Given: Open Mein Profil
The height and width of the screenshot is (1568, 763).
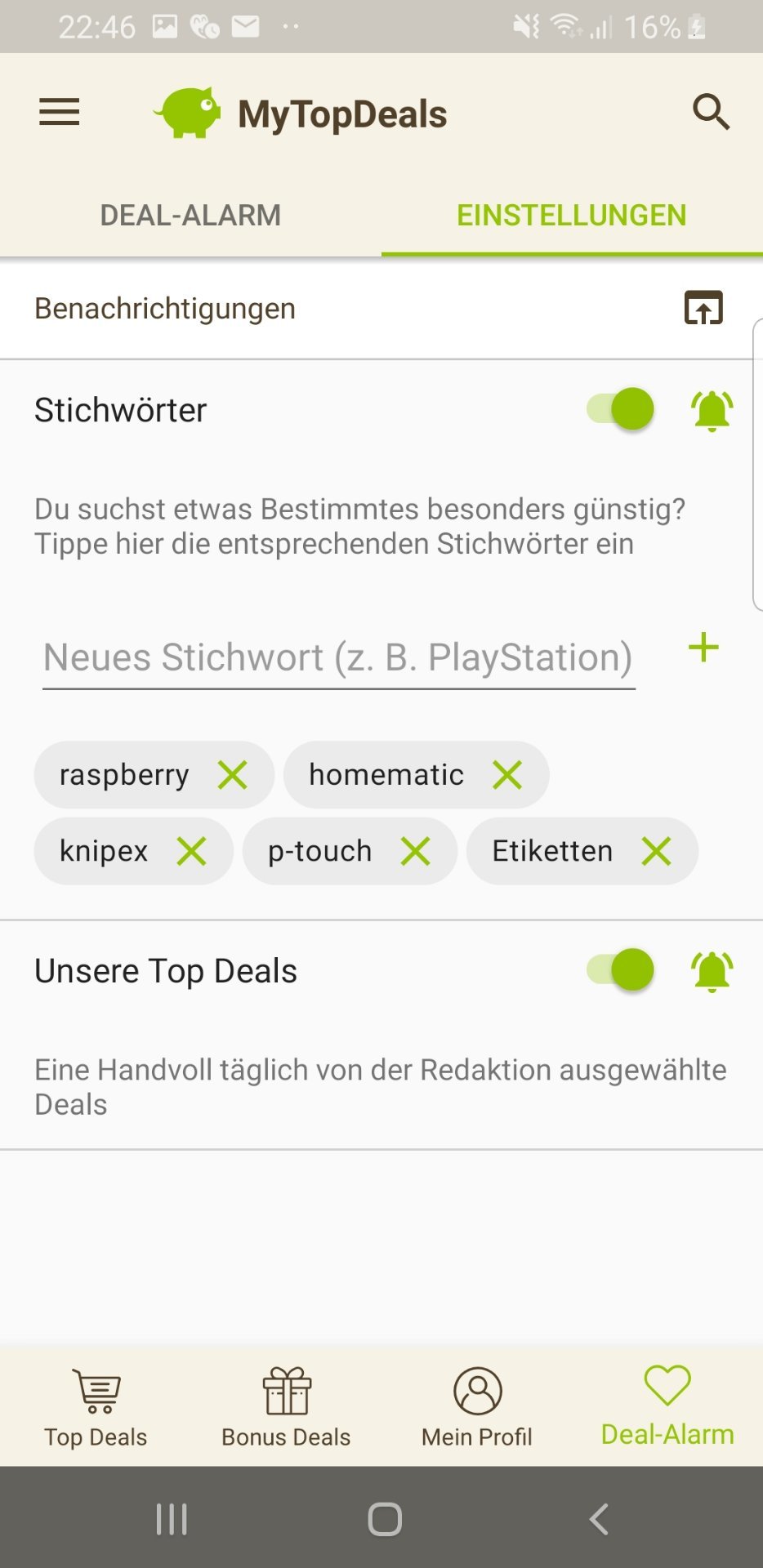Looking at the screenshot, I should pos(477,1408).
